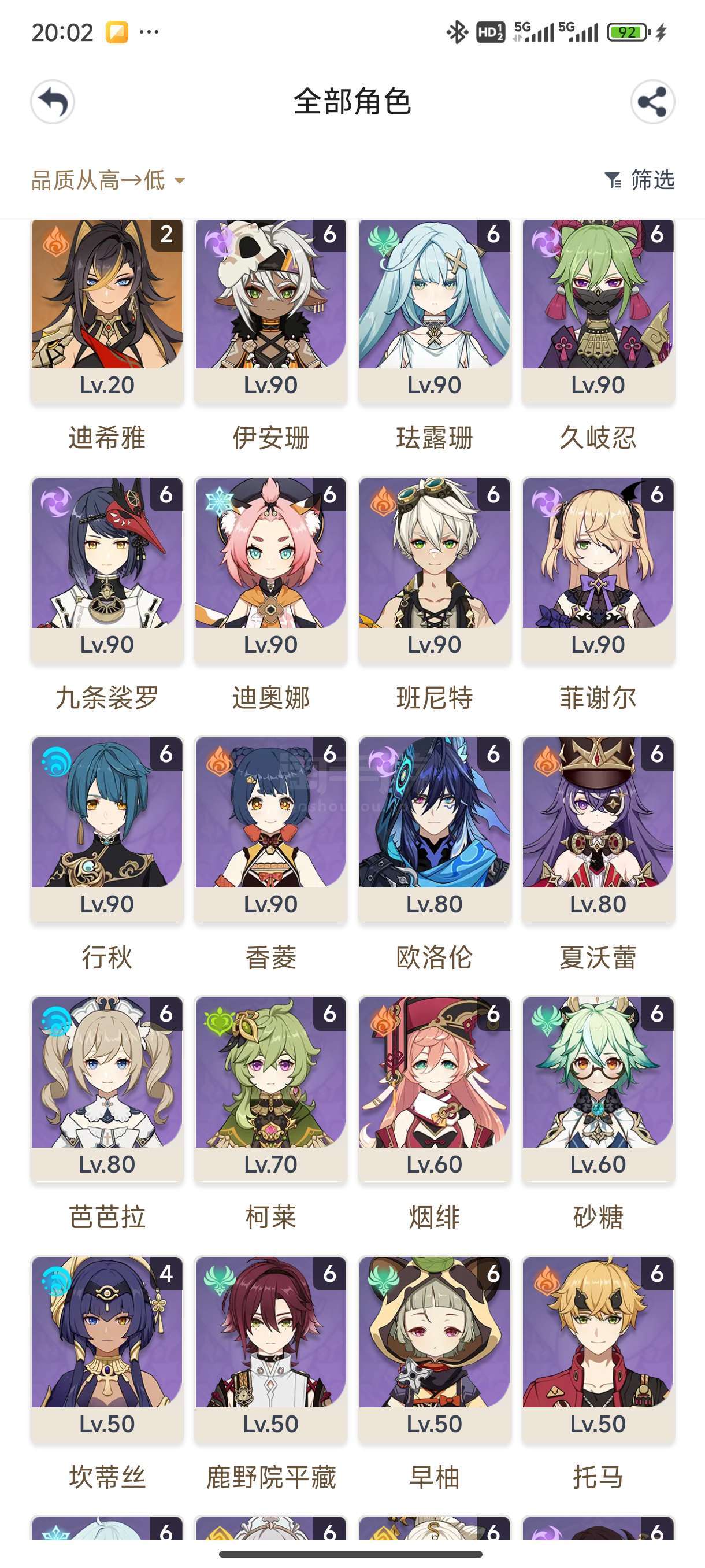Open 迪希雅 character card
This screenshot has width=705, height=1568.
(107, 310)
